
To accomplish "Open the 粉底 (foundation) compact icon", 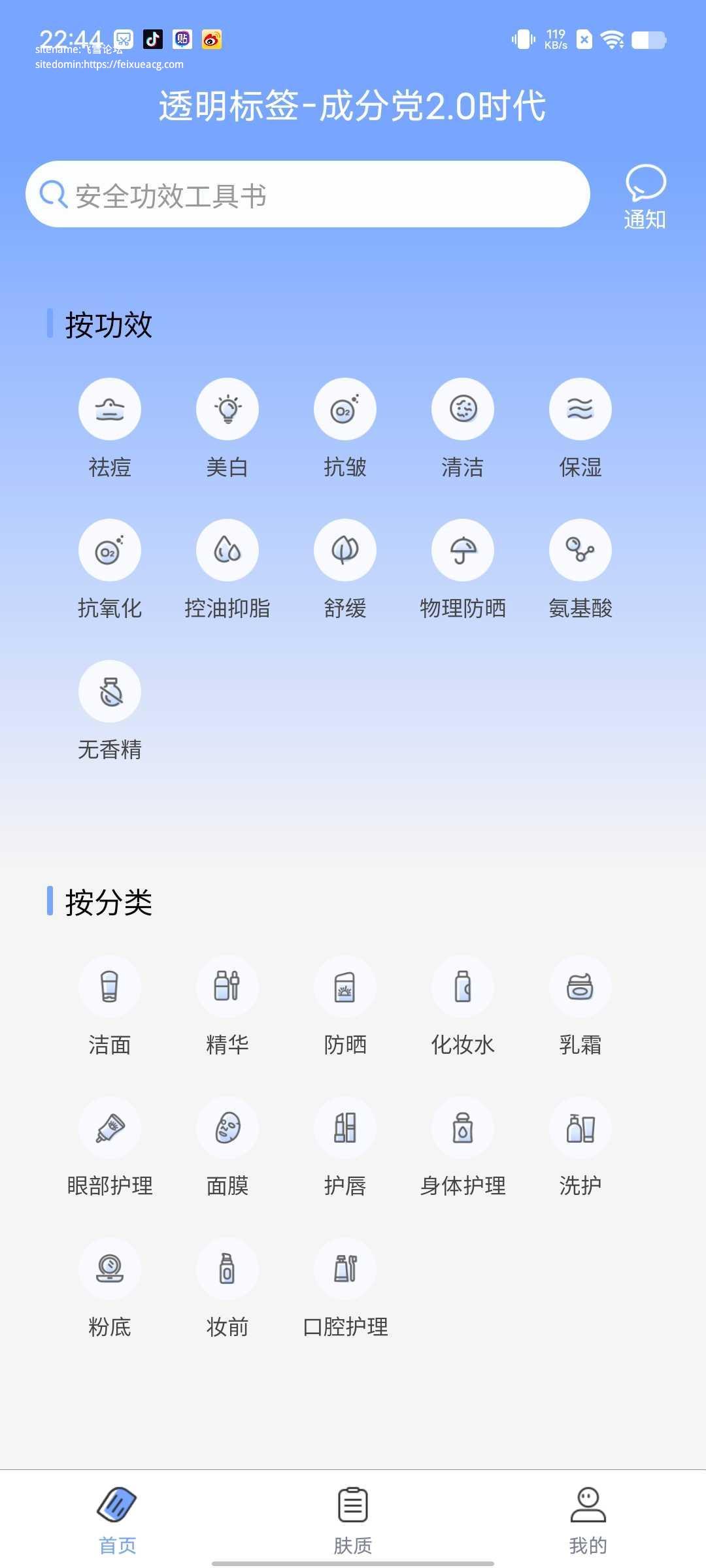I will [110, 1268].
